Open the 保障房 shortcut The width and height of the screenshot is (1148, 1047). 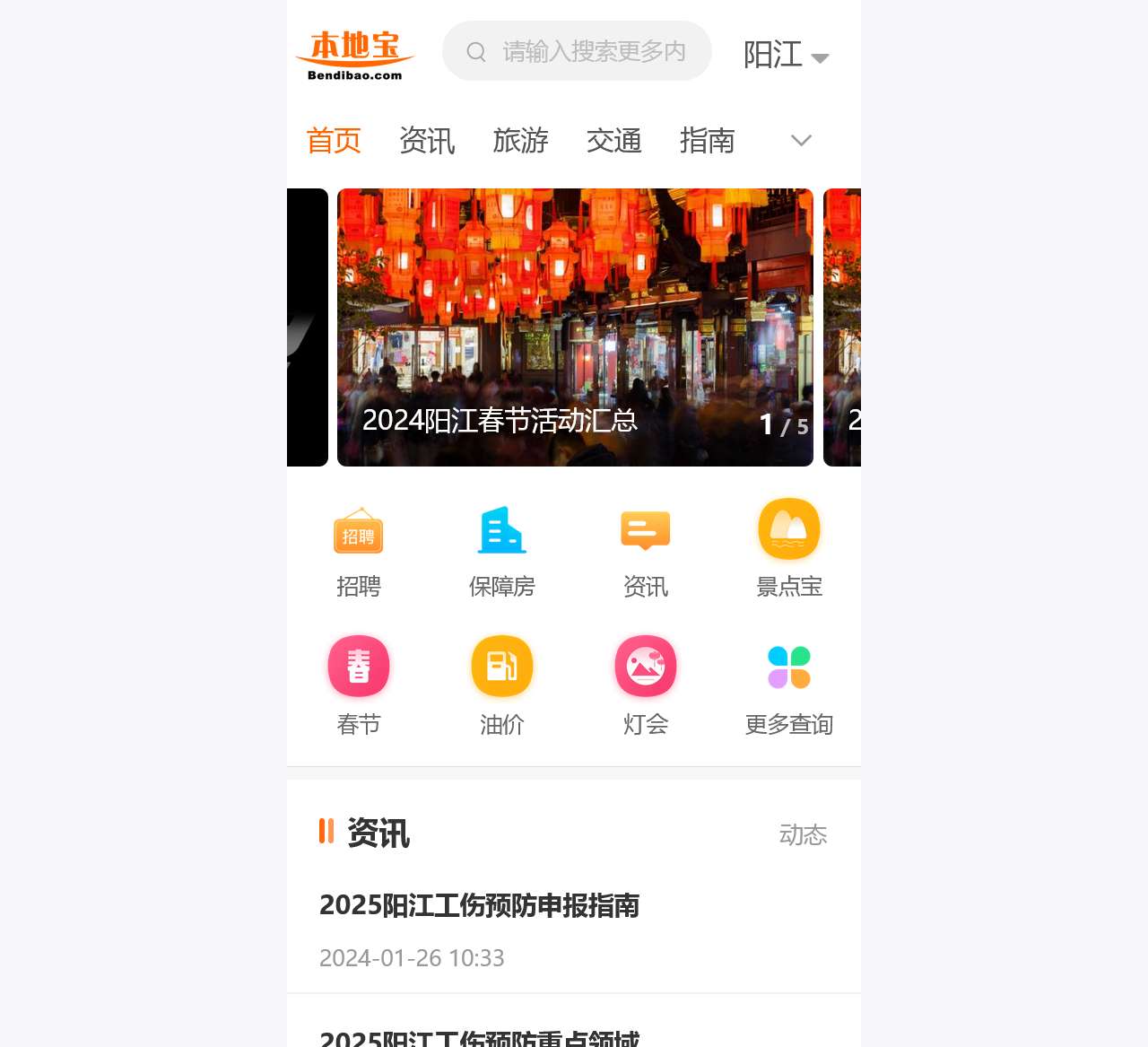(502, 551)
